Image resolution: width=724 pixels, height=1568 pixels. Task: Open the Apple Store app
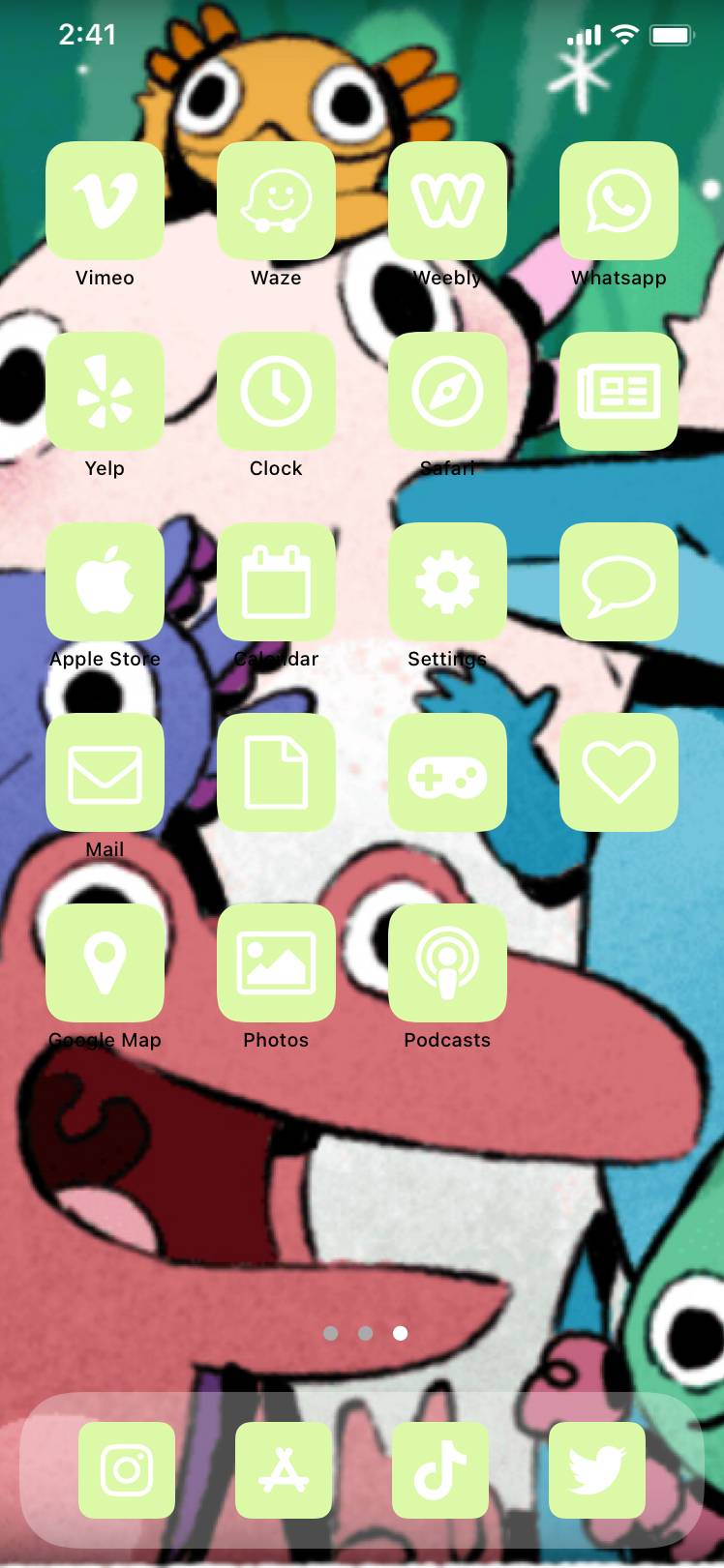tap(105, 581)
